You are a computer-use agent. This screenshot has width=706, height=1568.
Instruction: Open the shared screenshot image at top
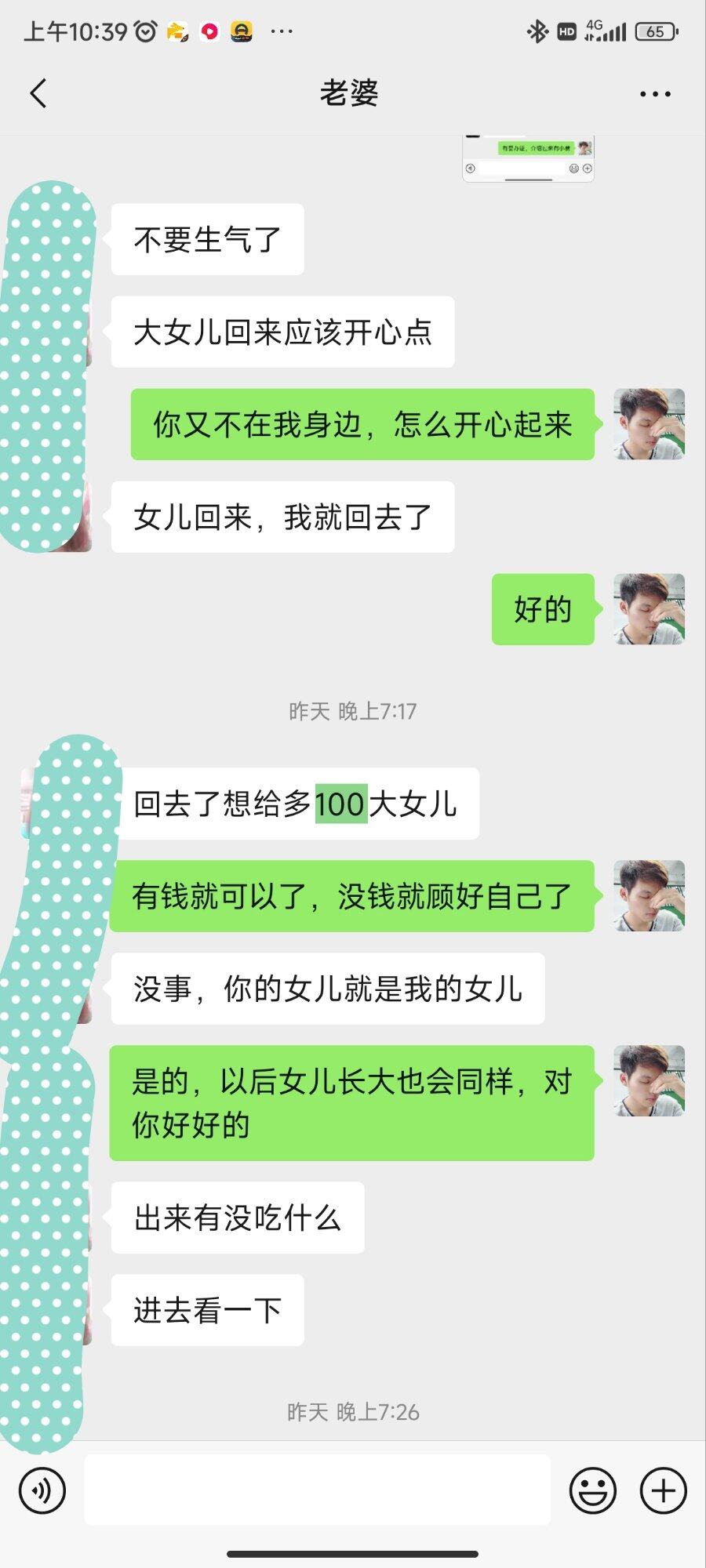(x=528, y=158)
